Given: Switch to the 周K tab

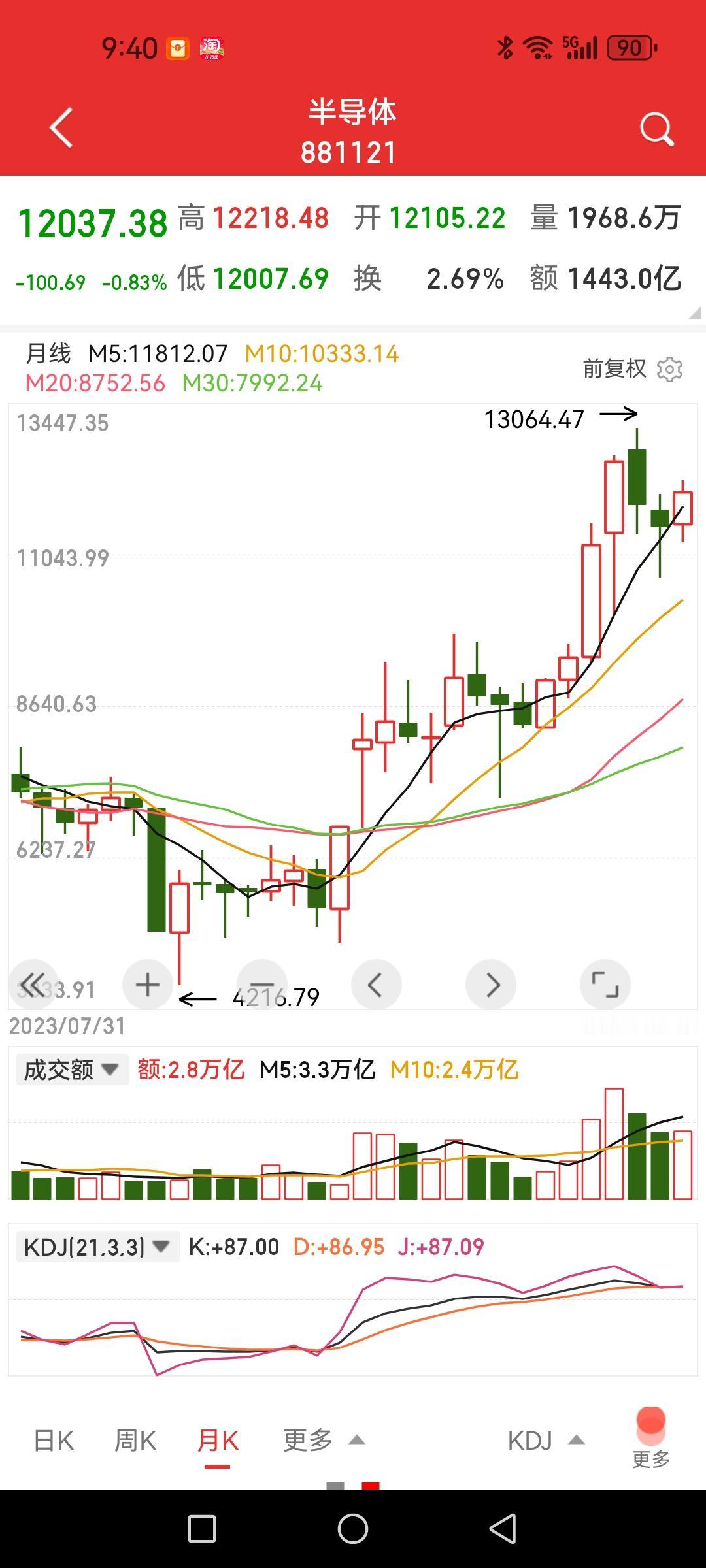Looking at the screenshot, I should pyautogui.click(x=135, y=1441).
